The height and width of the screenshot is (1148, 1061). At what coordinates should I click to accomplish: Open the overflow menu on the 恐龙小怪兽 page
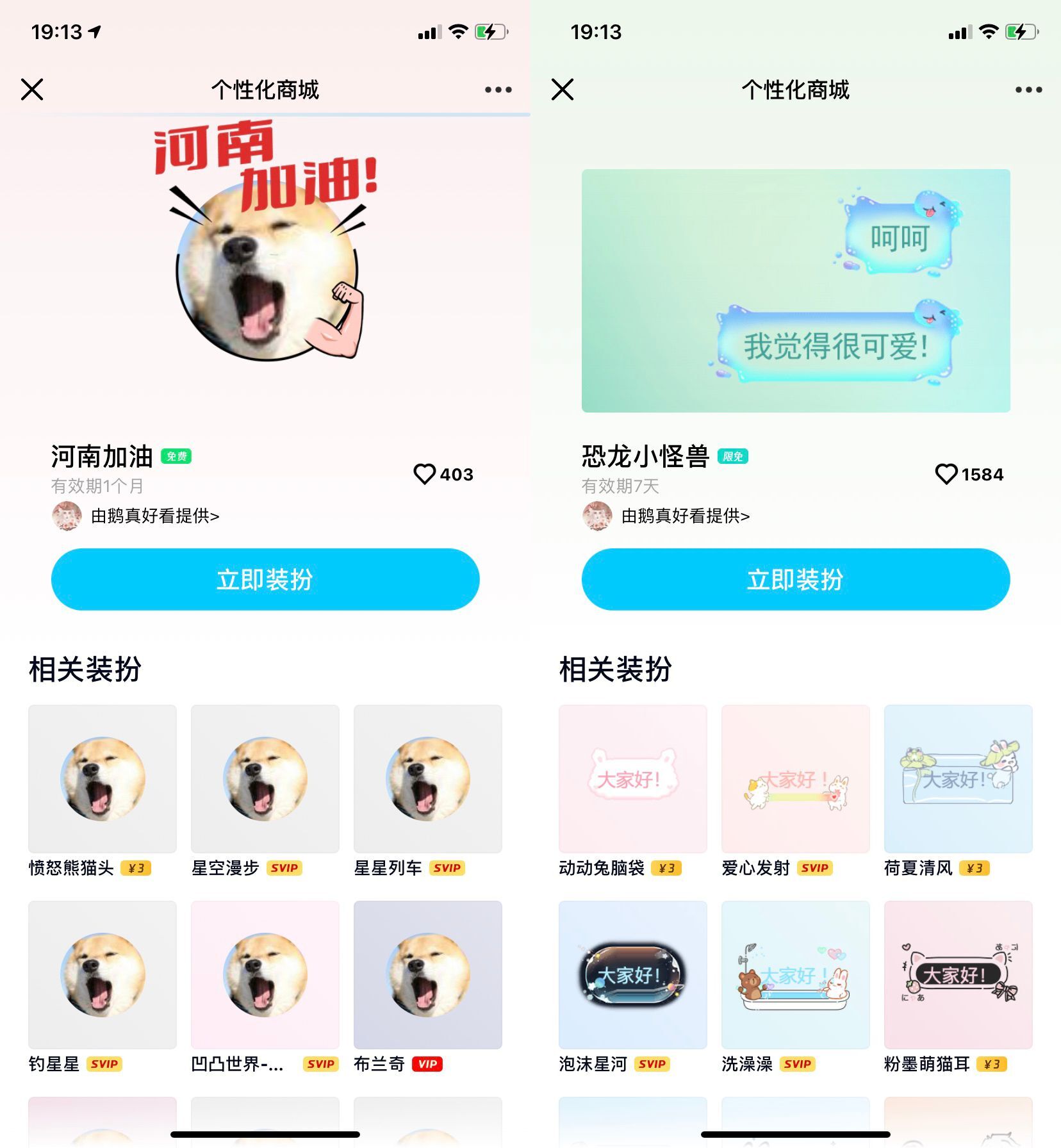[1028, 90]
